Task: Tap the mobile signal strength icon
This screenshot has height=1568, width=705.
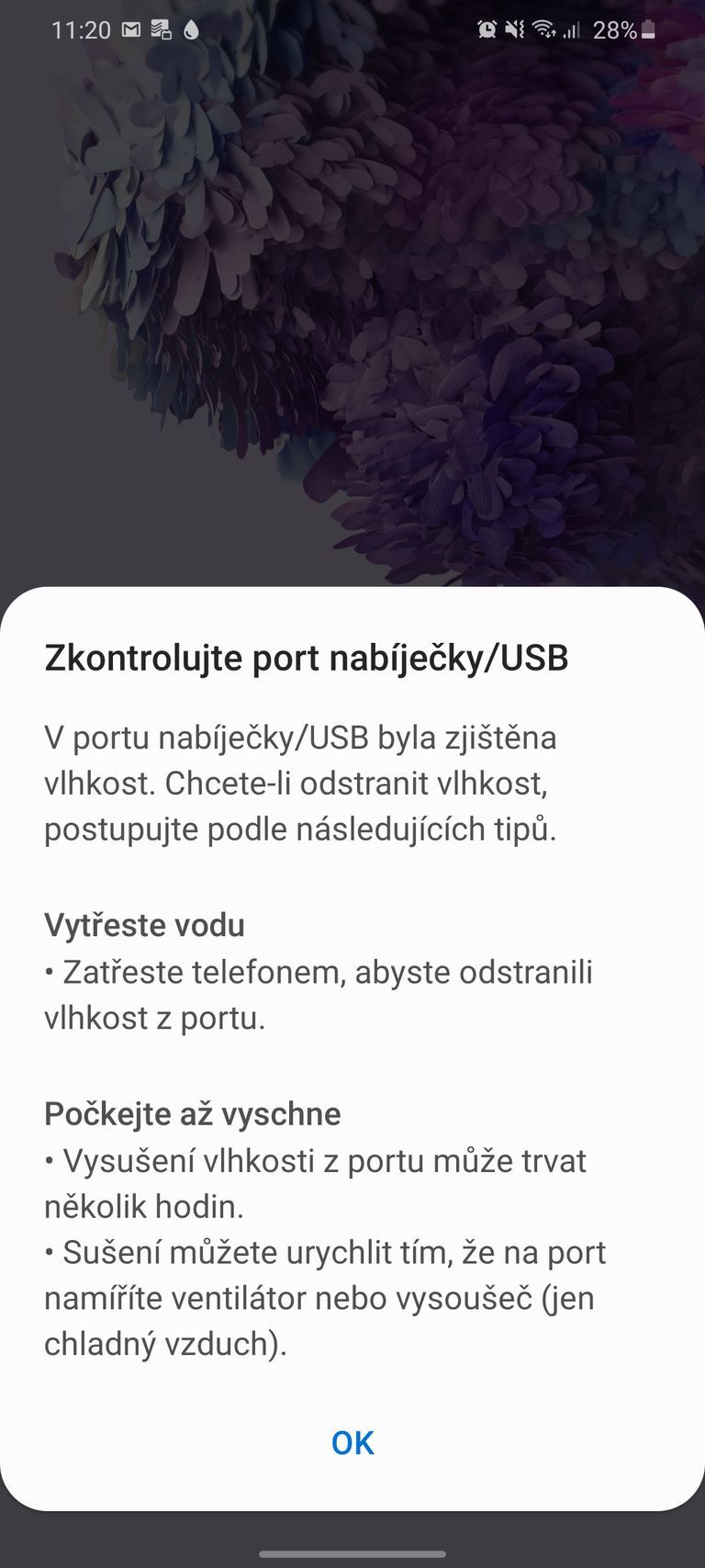Action: (571, 28)
